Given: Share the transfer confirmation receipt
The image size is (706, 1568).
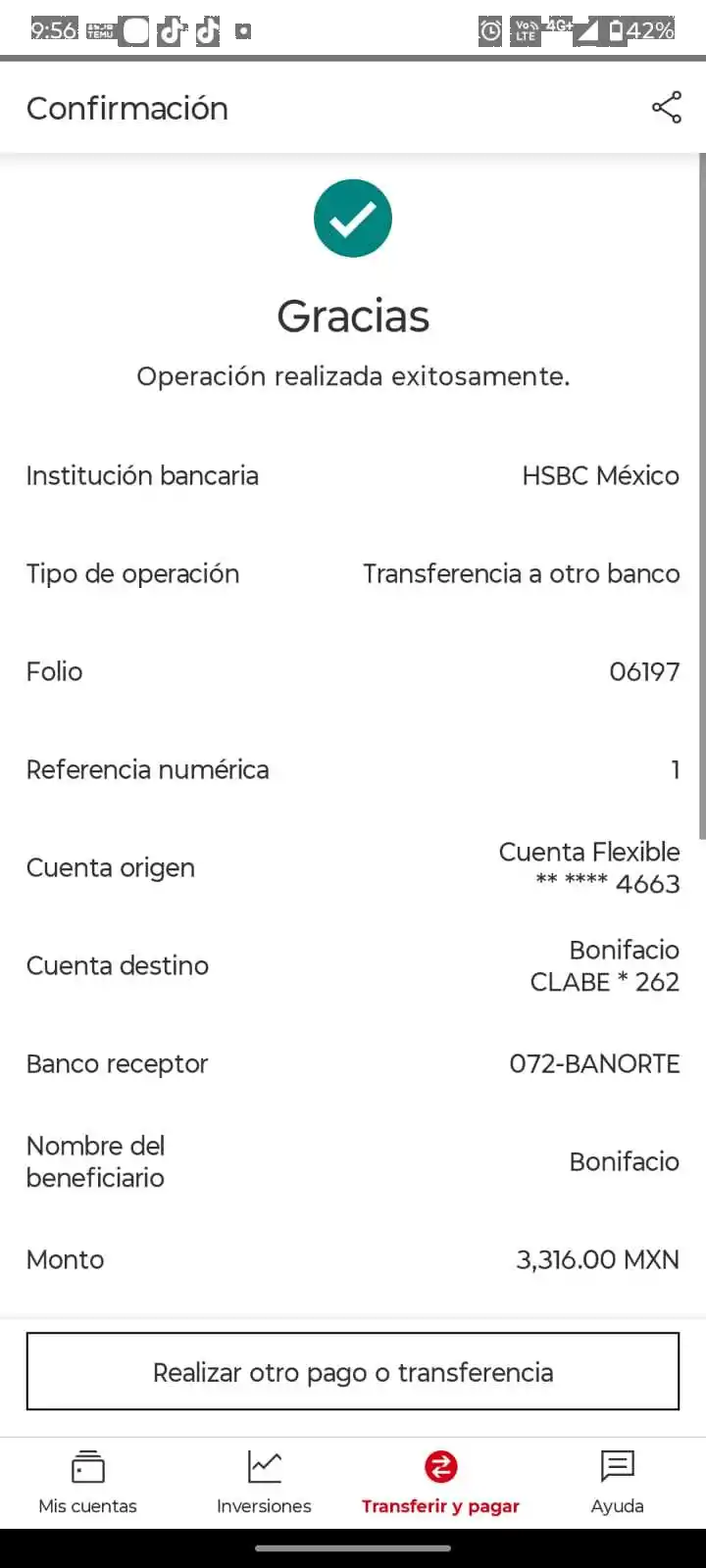Looking at the screenshot, I should coord(667,108).
